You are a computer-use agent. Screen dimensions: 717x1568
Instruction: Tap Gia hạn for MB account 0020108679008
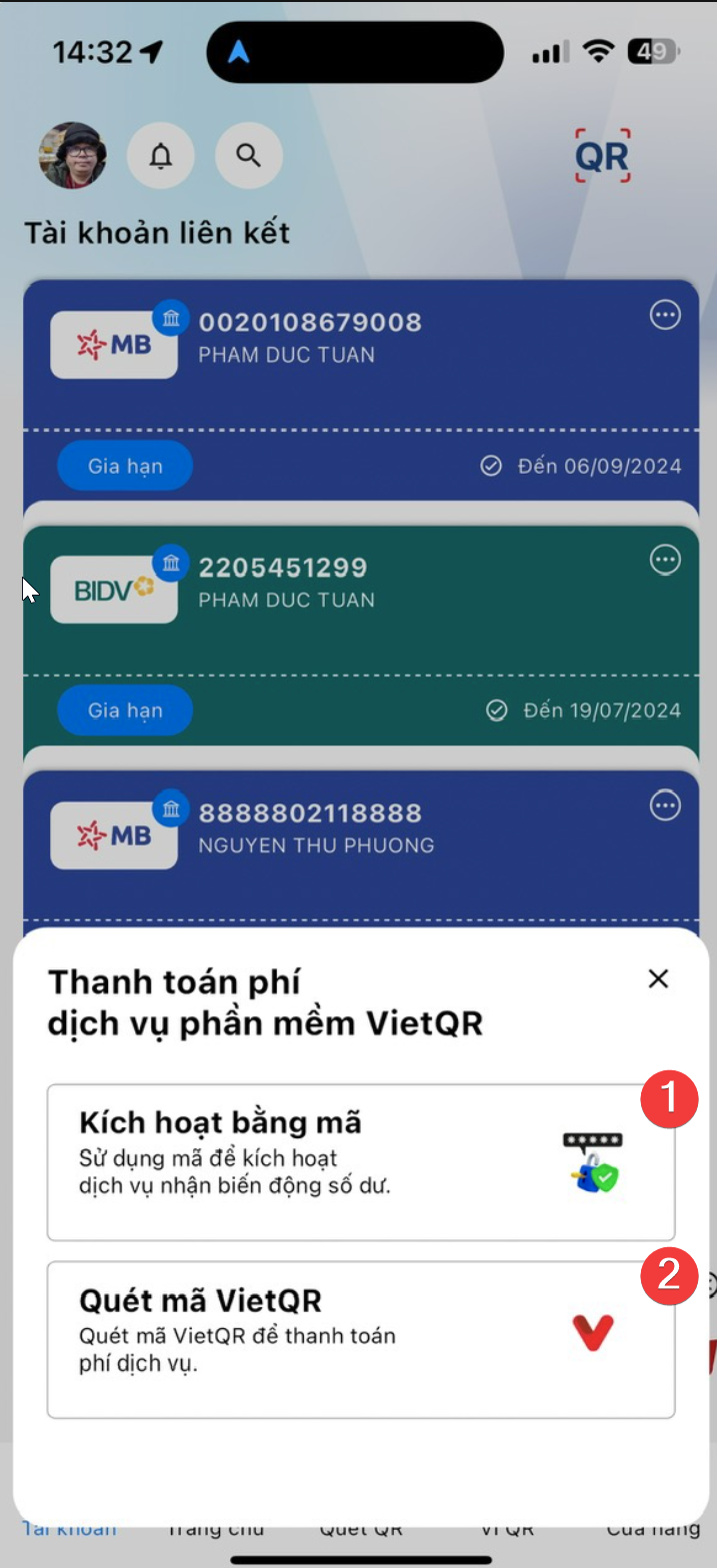(124, 466)
